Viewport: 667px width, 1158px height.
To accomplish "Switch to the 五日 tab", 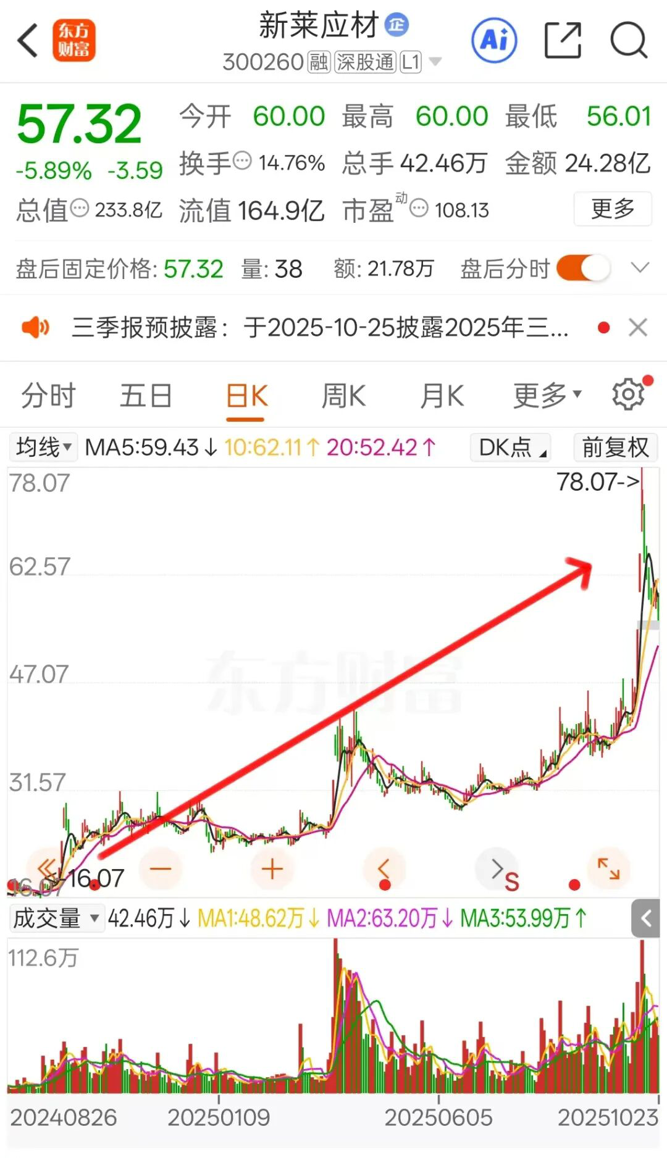I will pos(146,396).
